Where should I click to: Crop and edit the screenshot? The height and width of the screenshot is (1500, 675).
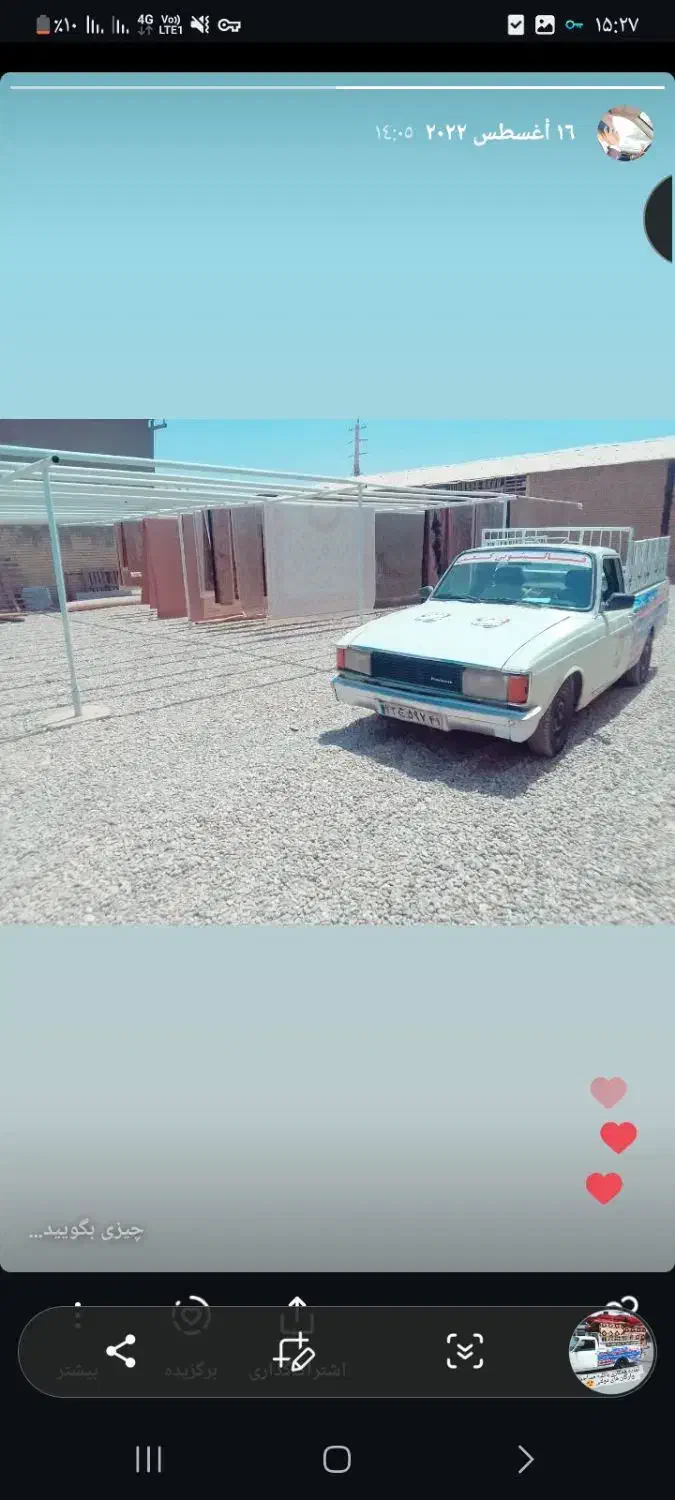click(x=293, y=1352)
